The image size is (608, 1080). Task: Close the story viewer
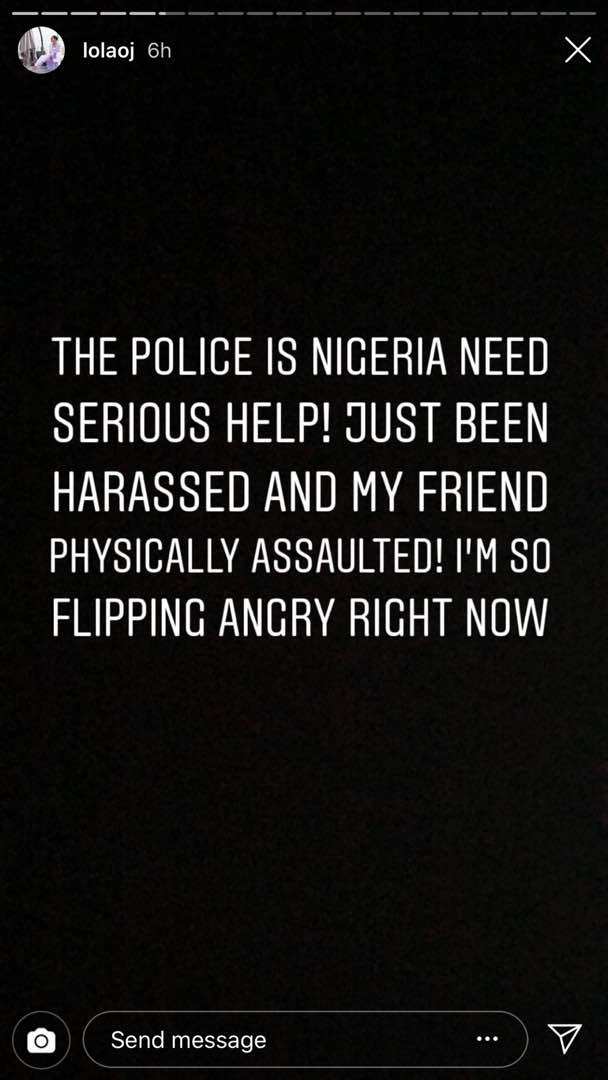pyautogui.click(x=577, y=50)
